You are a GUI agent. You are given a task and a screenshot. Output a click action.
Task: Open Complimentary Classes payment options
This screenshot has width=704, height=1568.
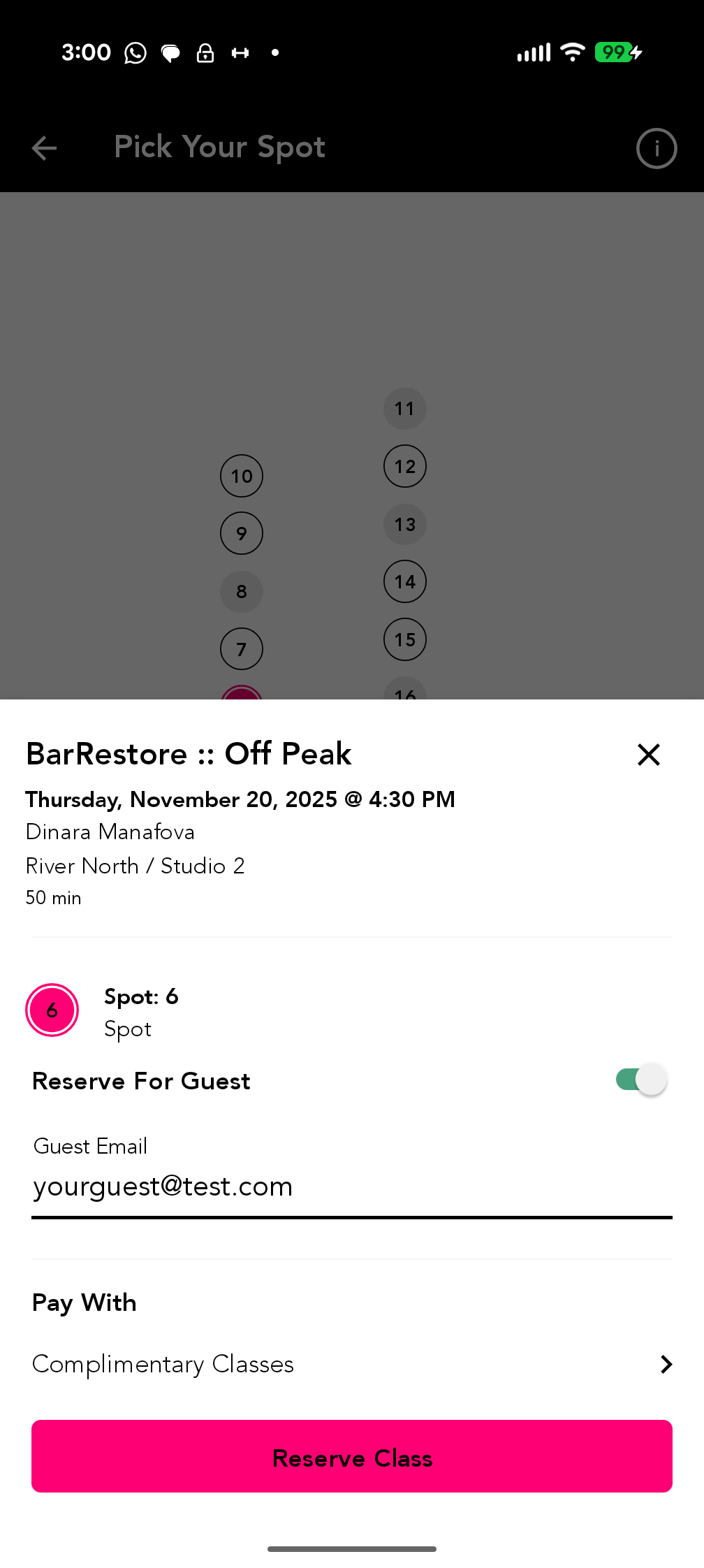pos(351,1364)
